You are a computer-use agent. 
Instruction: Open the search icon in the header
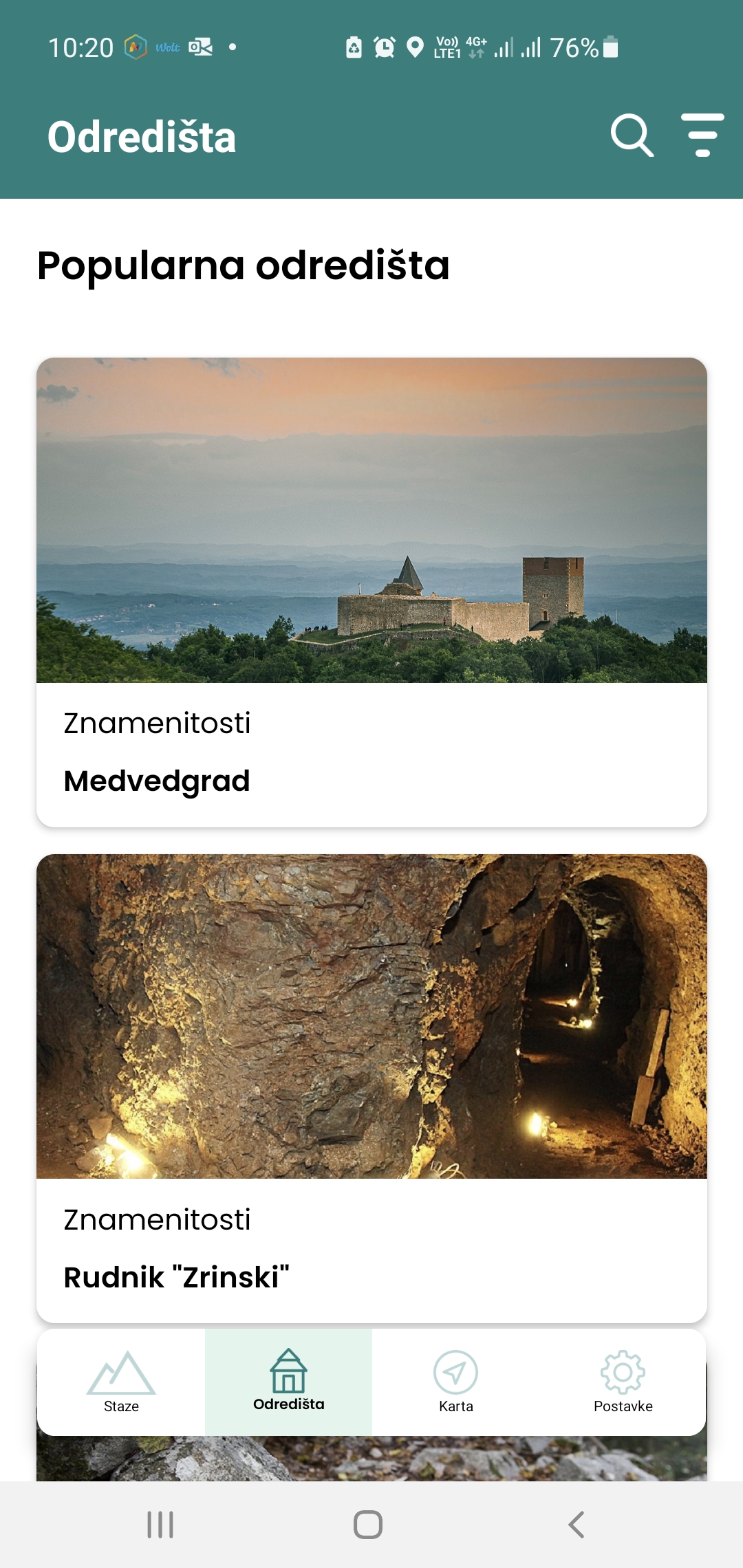point(632,136)
